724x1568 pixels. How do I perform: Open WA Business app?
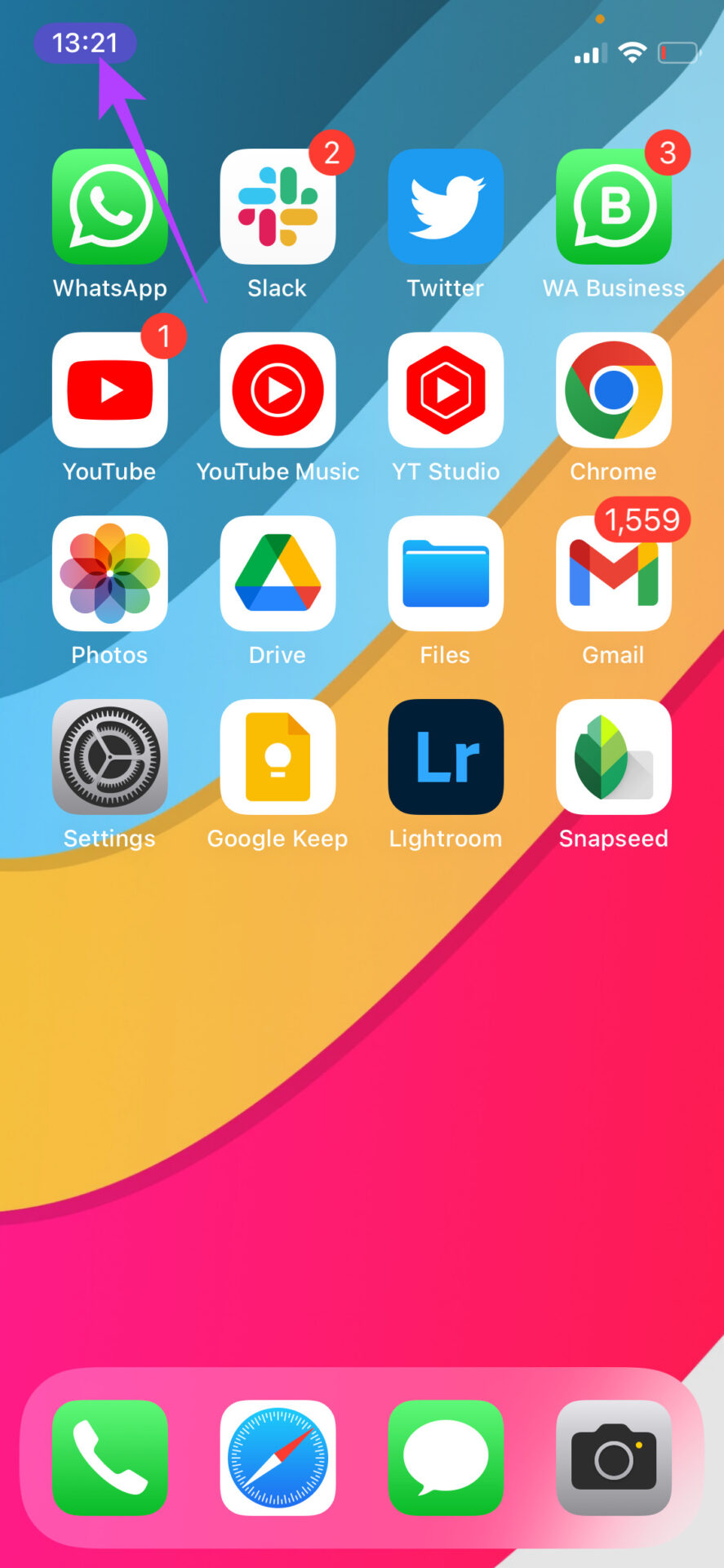point(614,207)
